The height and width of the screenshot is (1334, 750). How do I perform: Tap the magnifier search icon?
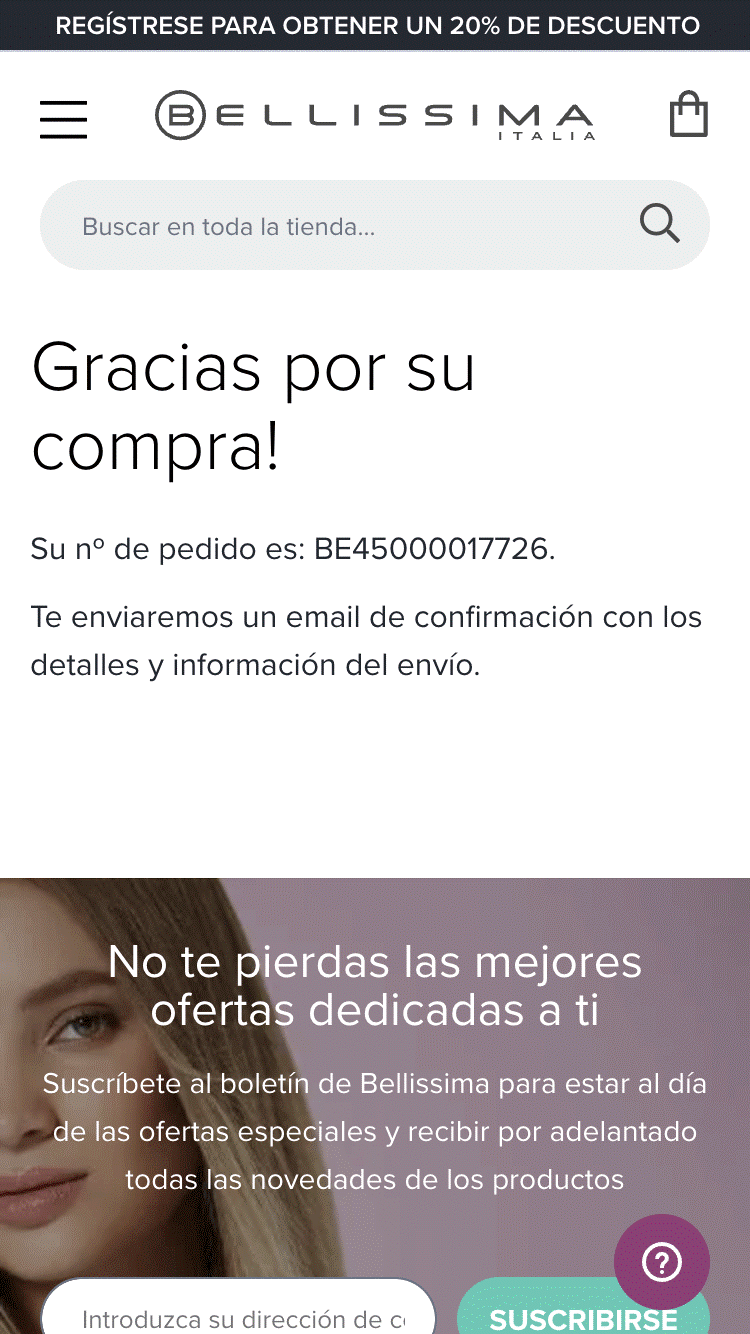[660, 223]
